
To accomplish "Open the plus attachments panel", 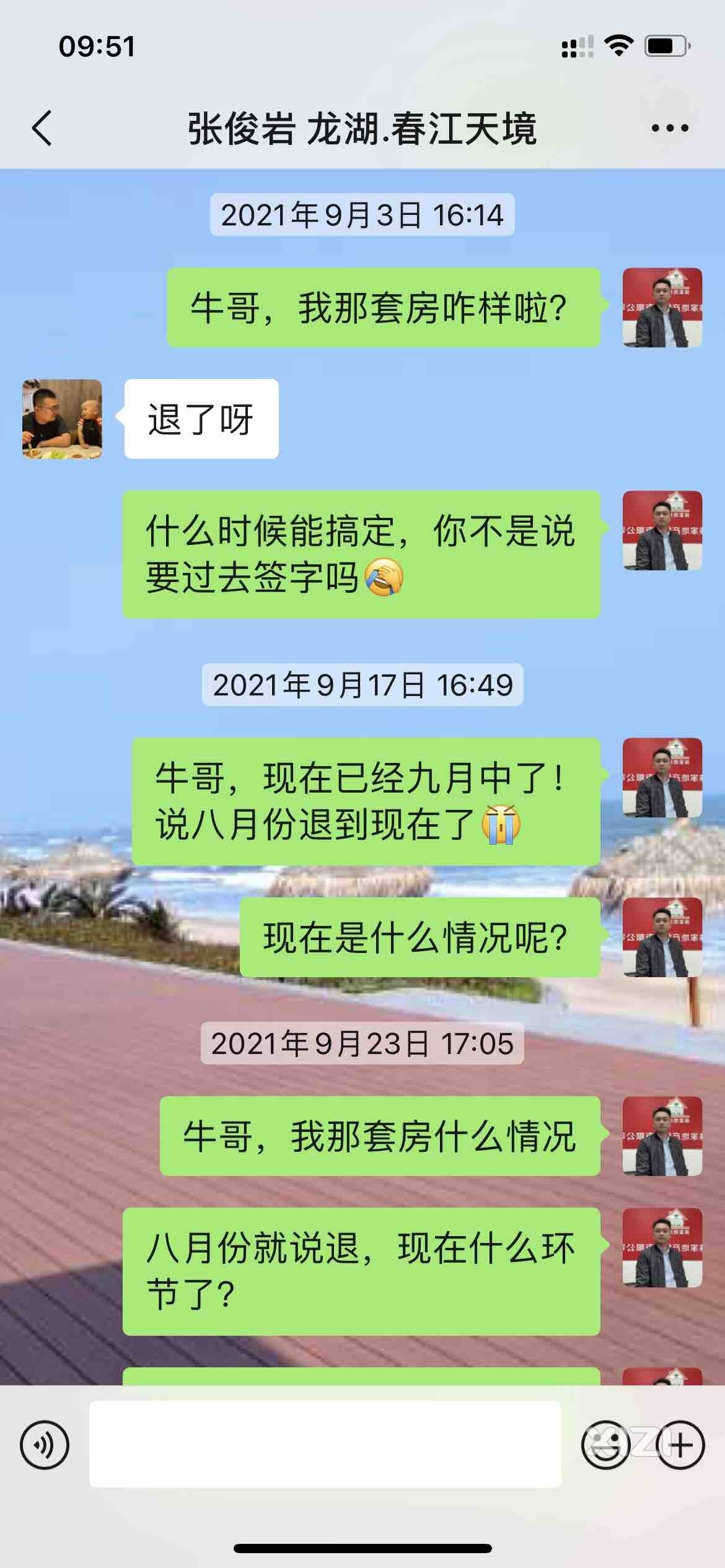I will [x=680, y=1445].
